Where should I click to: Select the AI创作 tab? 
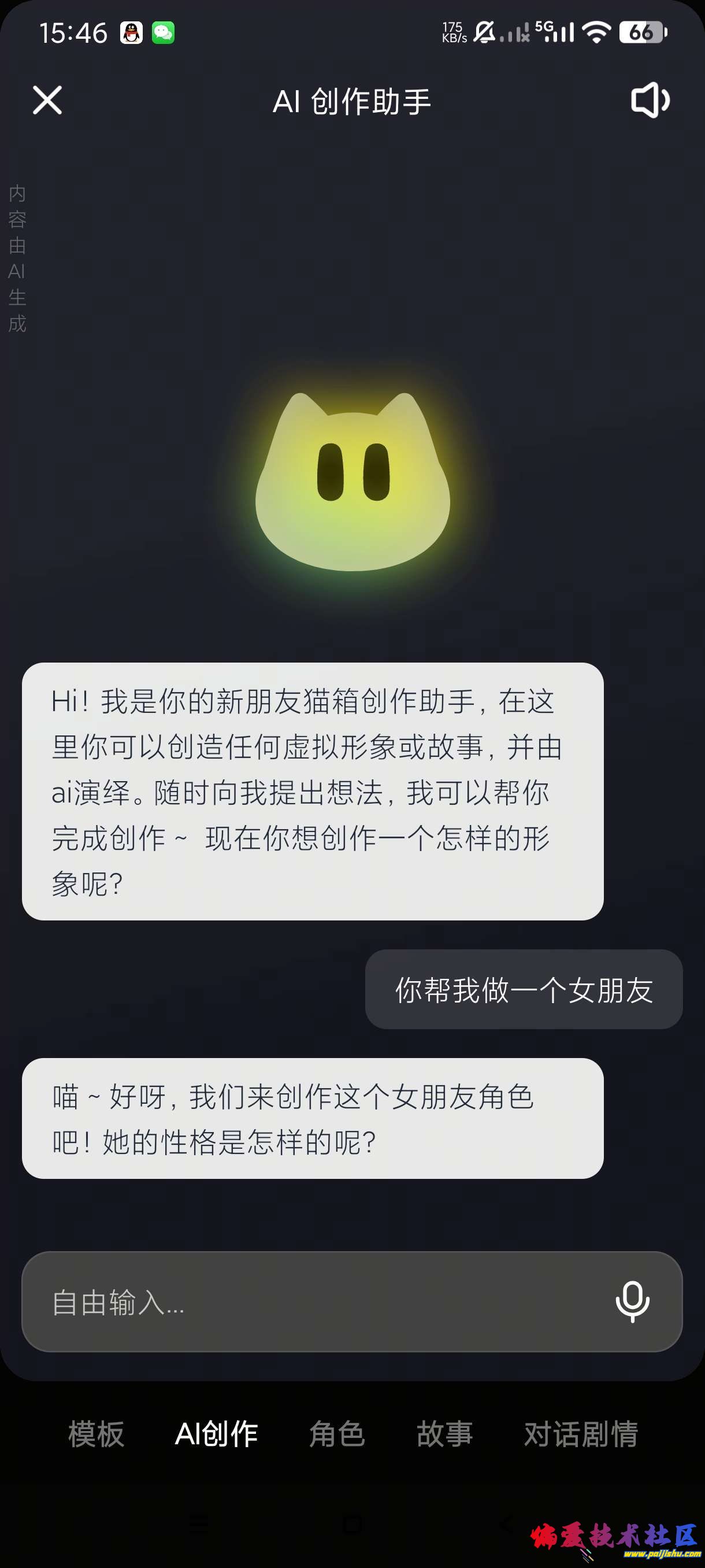point(217,1433)
